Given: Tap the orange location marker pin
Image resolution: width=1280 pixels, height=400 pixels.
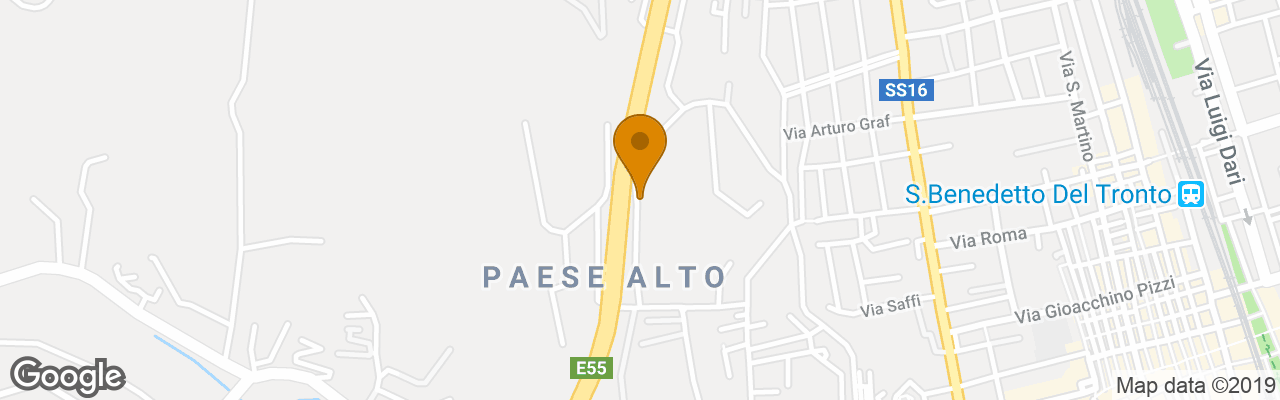Looking at the screenshot, I should click(x=639, y=150).
